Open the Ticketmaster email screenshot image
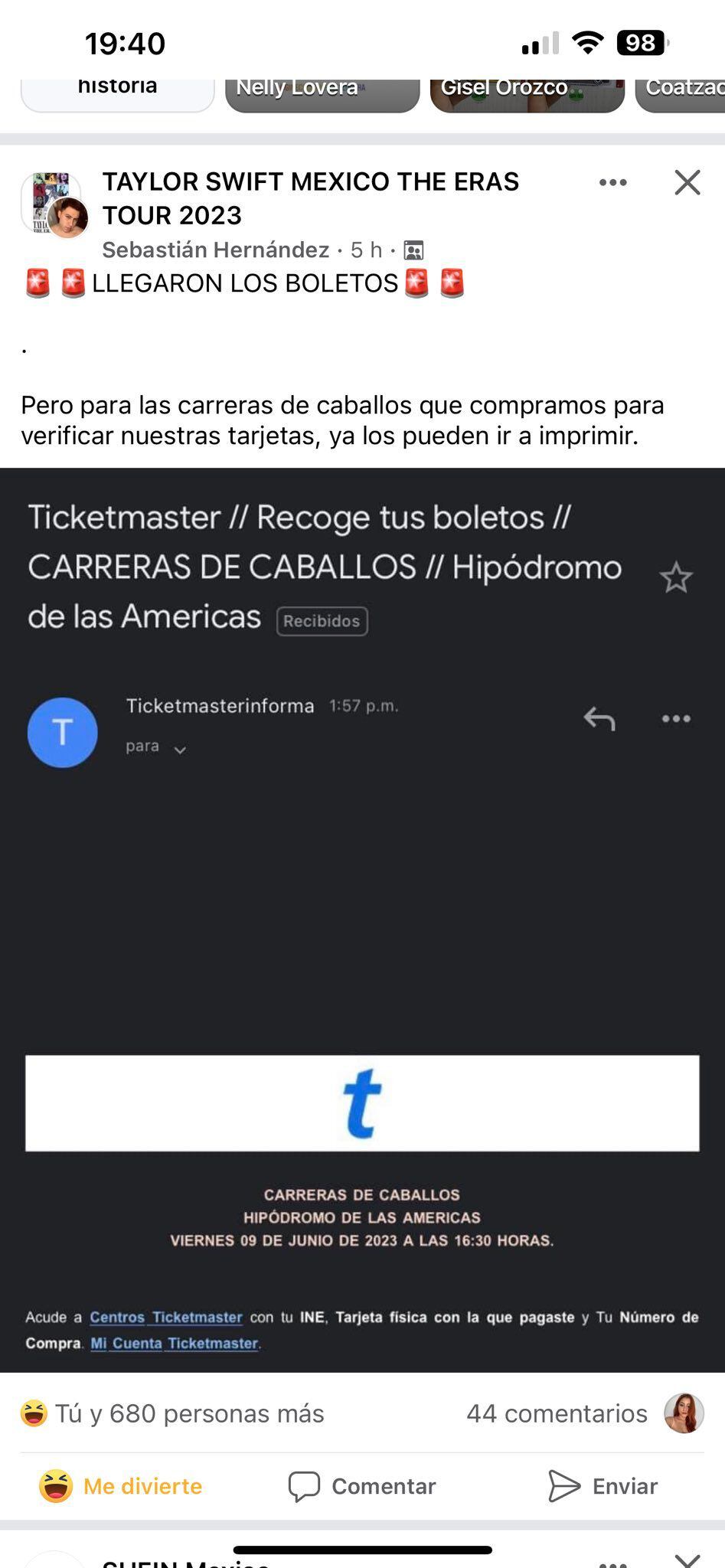This screenshot has width=725, height=1568. click(362, 919)
